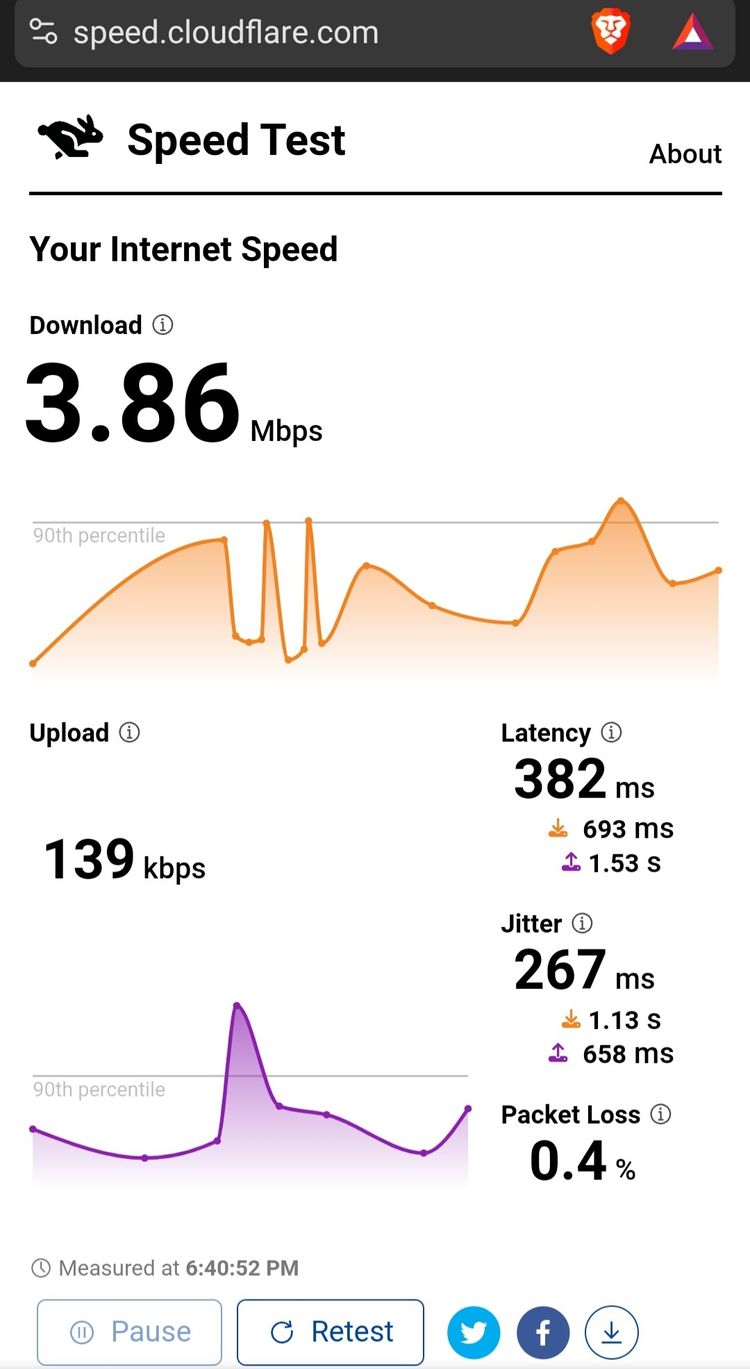This screenshot has height=1369, width=750.
Task: Share results on Twitter
Action: [x=473, y=1332]
